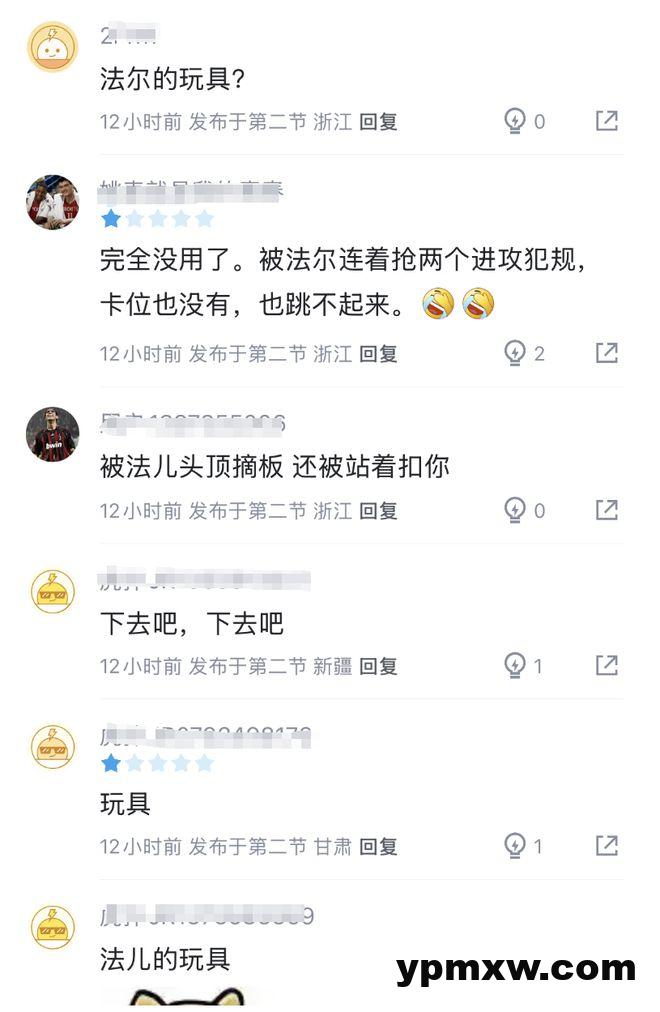The width and height of the screenshot is (660, 1012).
Task: Light up the "完全没用了" comment
Action: 515,353
